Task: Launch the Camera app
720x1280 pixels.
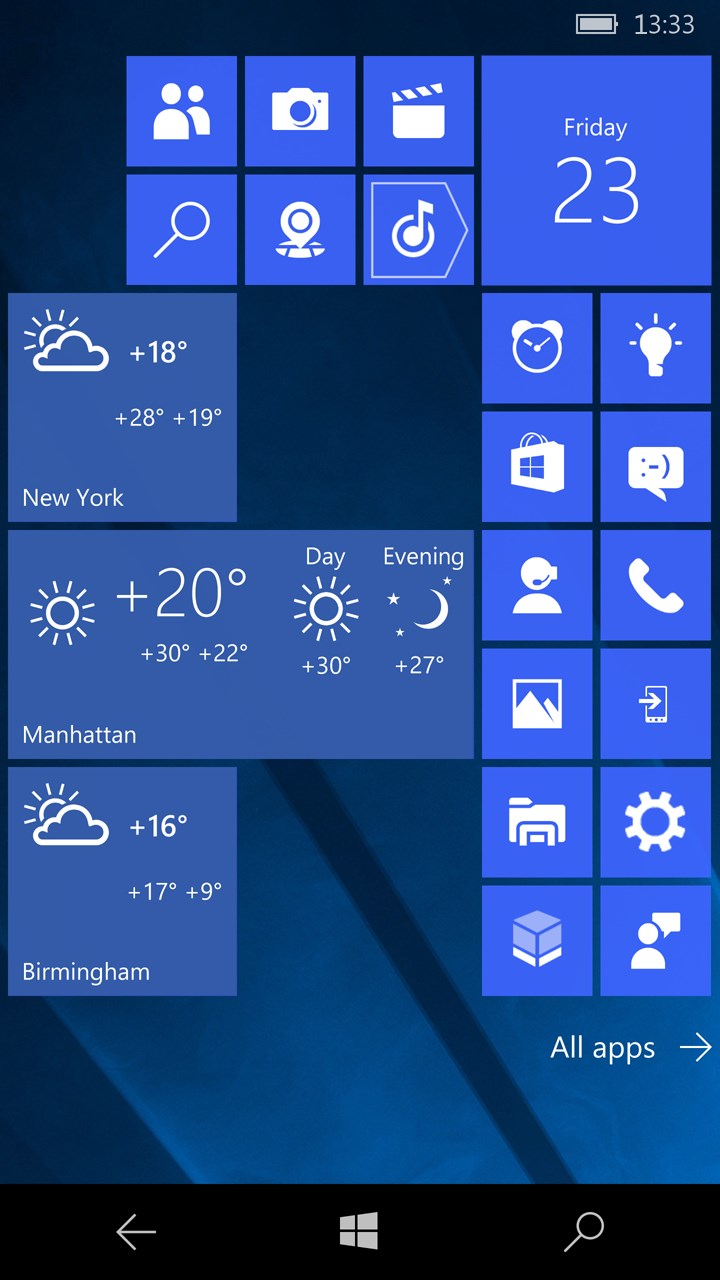Action: (x=300, y=111)
